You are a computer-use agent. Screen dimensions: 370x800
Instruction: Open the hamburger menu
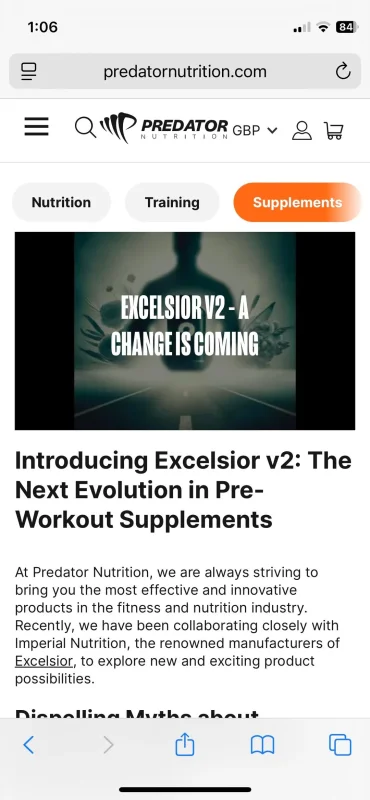[36, 127]
